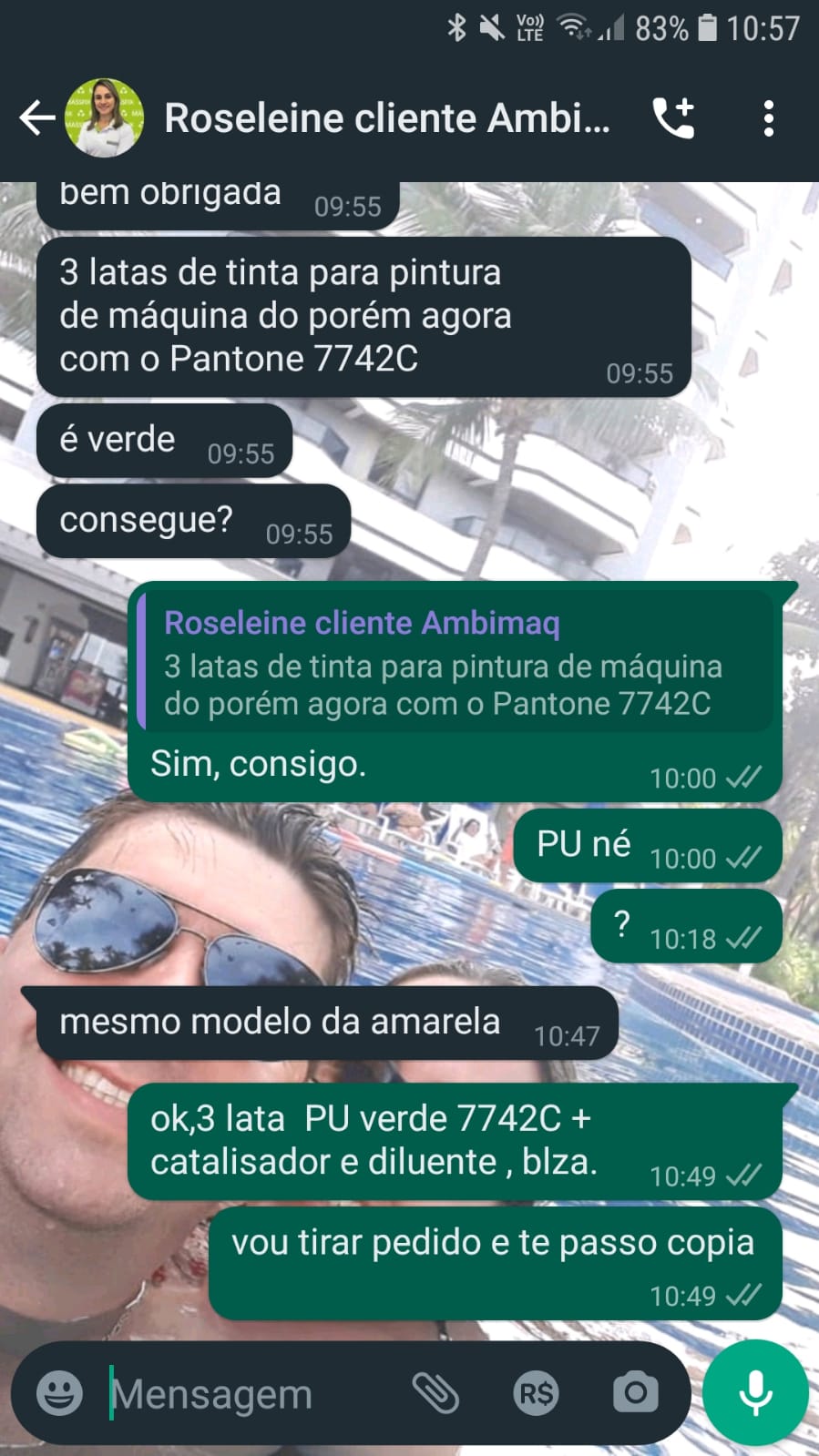Open the overflow menu

tap(769, 118)
